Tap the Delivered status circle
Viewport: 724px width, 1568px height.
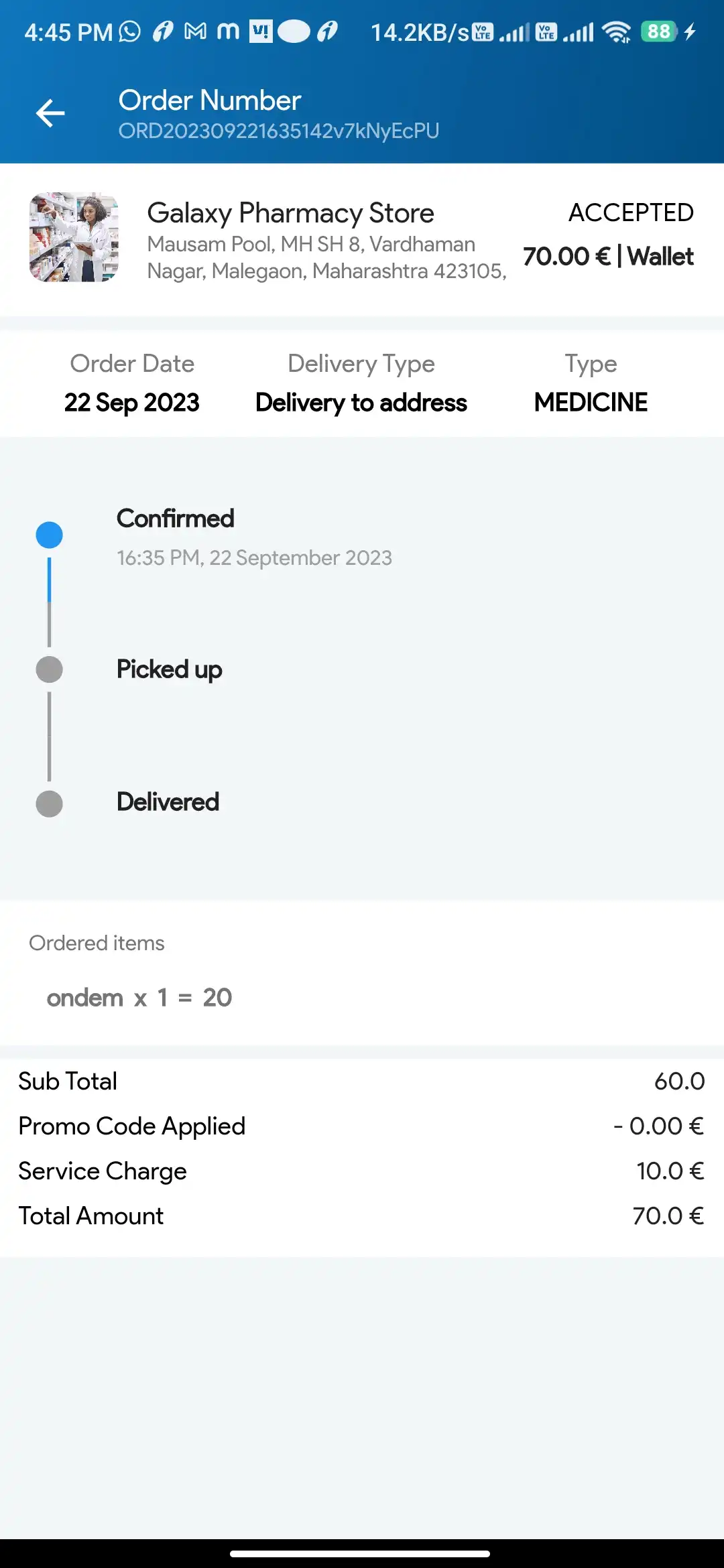coord(49,802)
